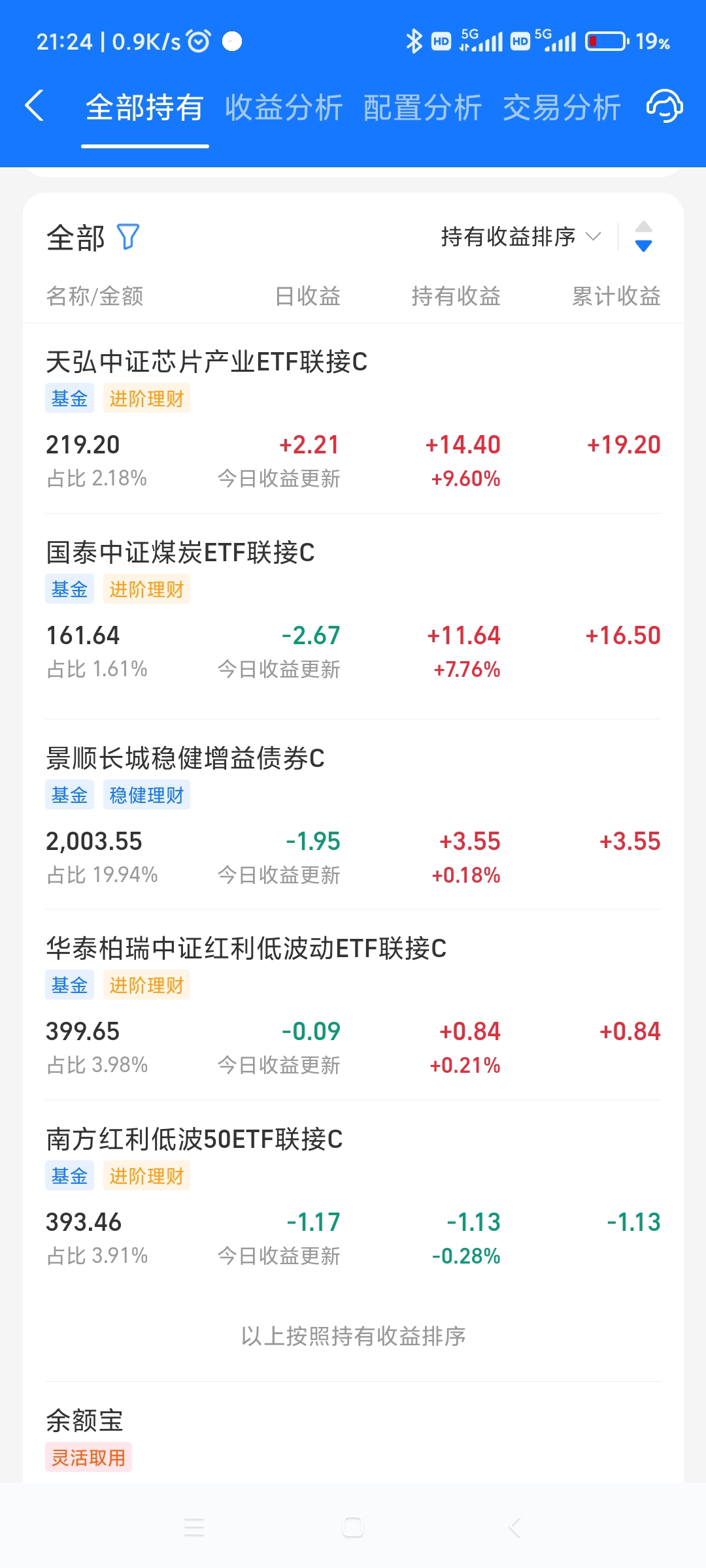Image resolution: width=706 pixels, height=1568 pixels.
Task: Tap the system home button
Action: coord(353,1527)
